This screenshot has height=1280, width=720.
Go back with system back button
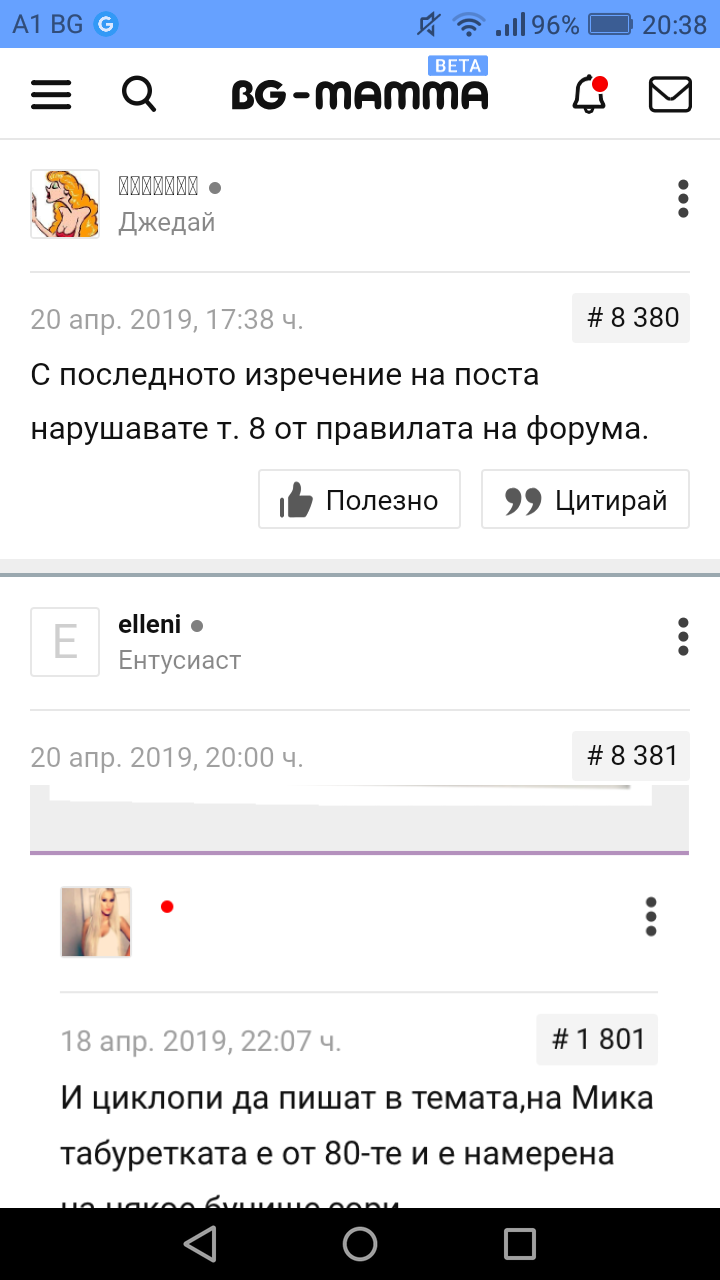point(201,1243)
